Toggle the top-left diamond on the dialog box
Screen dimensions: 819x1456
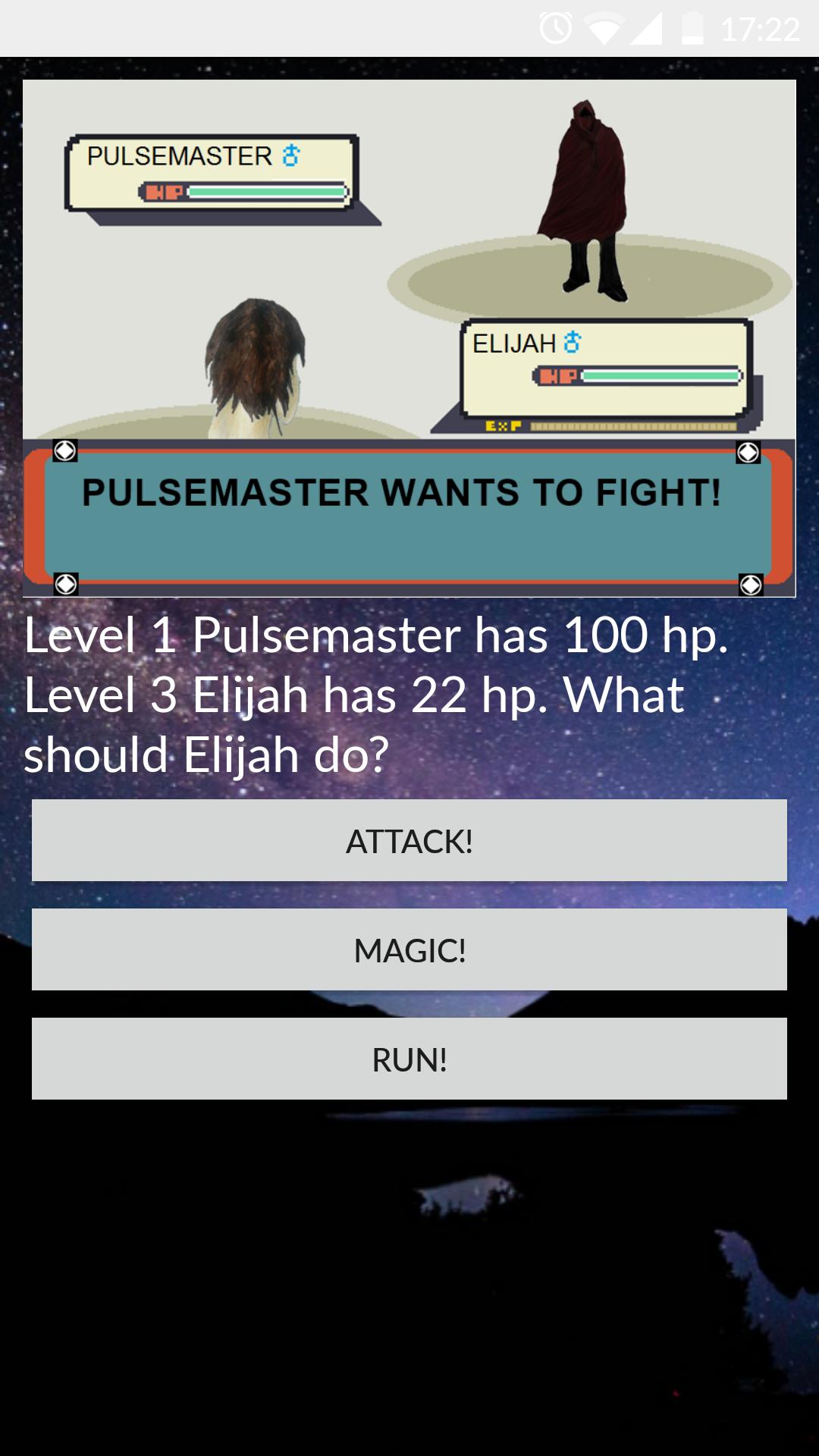[67, 450]
